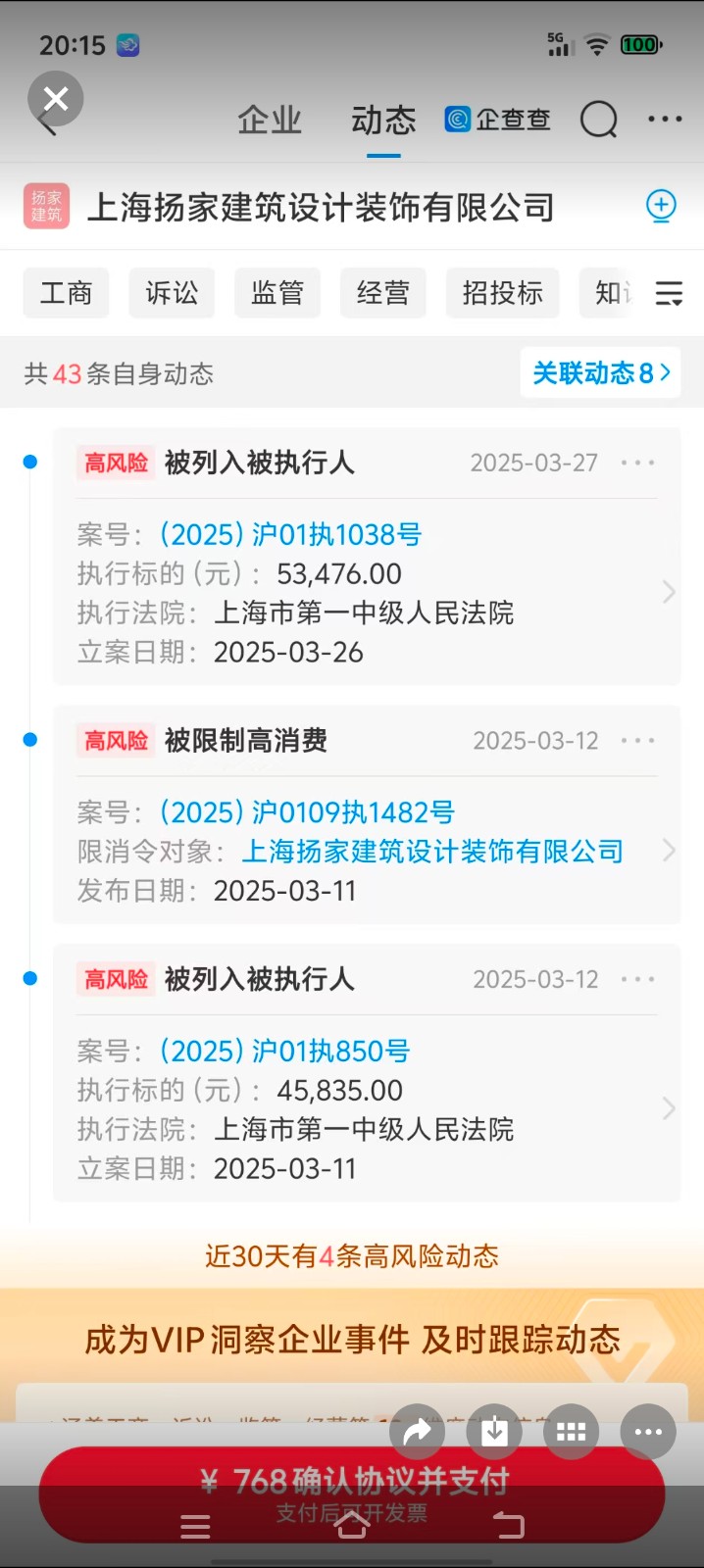Open the 限消令对象 company link
Screen dimensions: 704x1568
432,852
